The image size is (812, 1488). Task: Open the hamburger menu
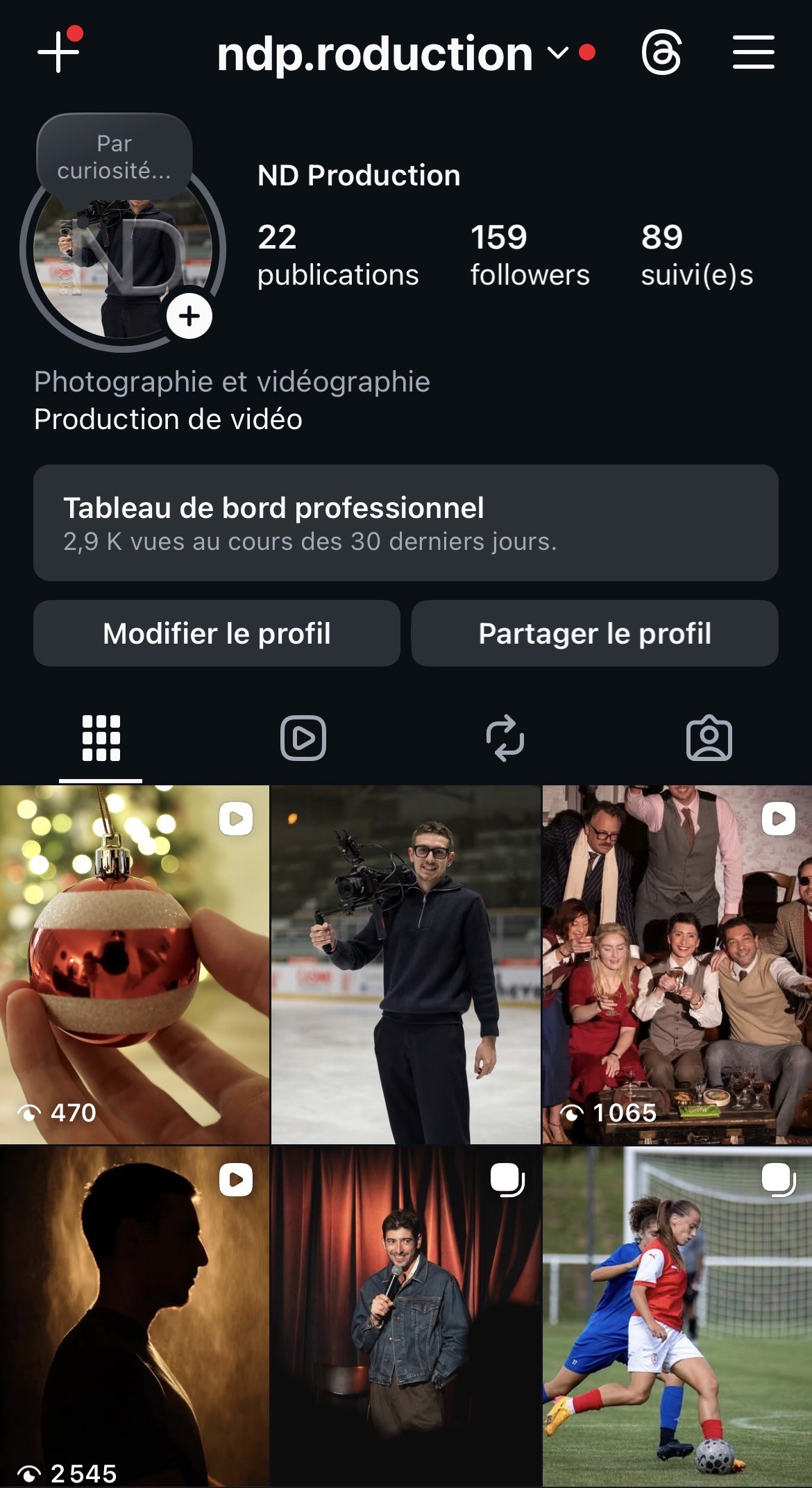753,53
